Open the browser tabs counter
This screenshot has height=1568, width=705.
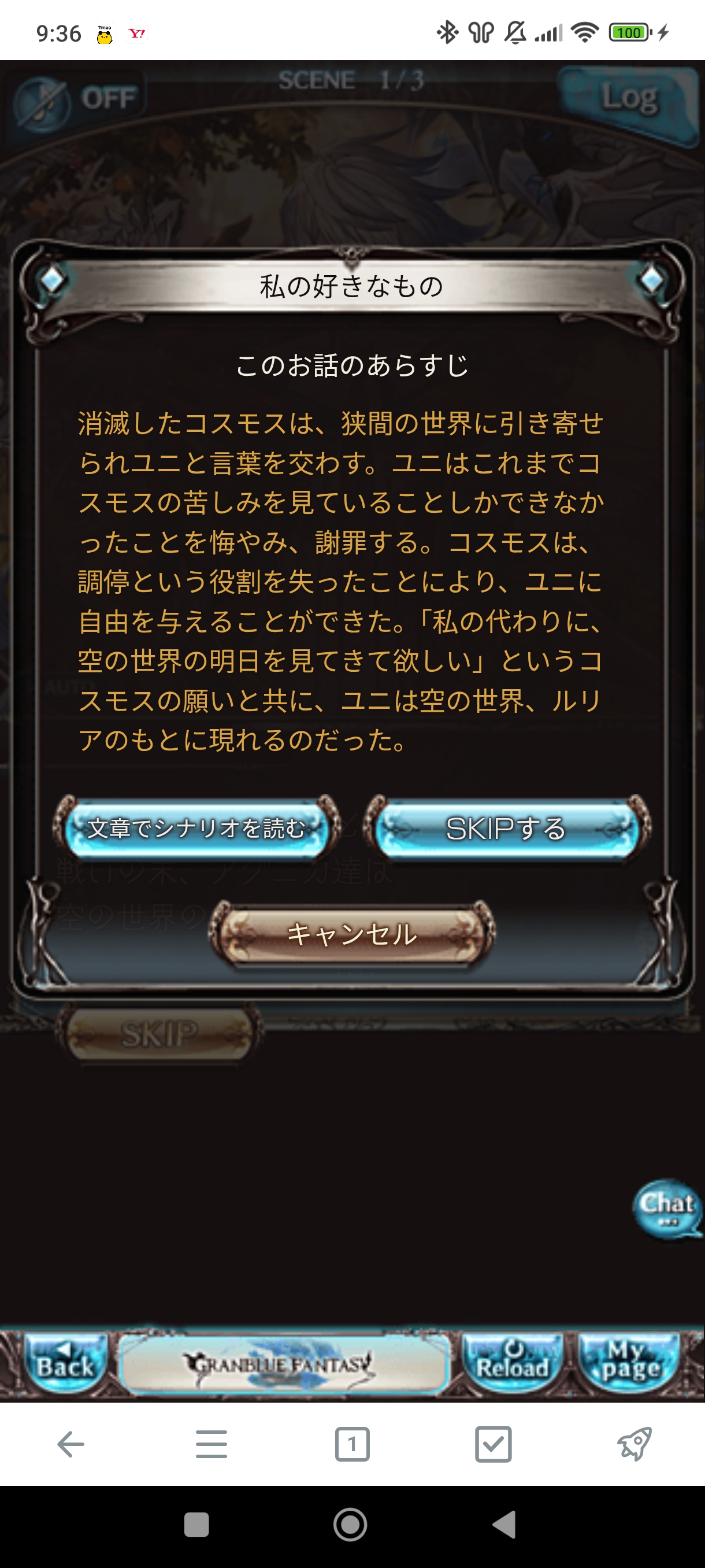tap(351, 1444)
